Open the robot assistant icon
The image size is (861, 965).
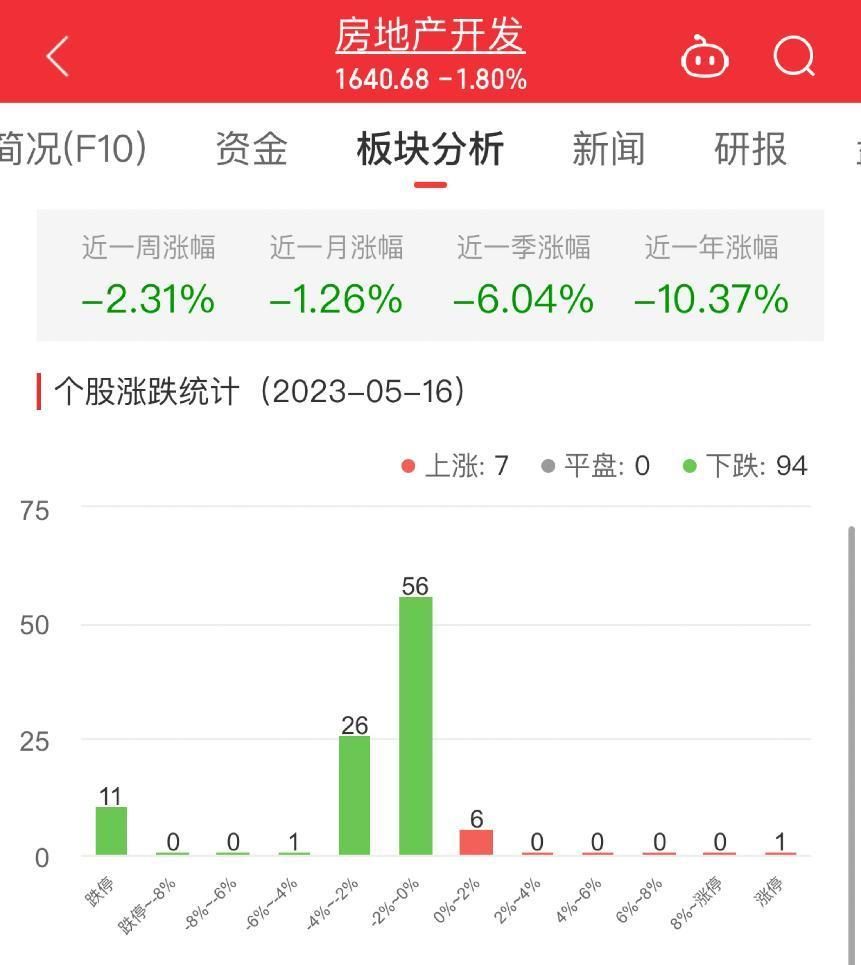pos(705,57)
